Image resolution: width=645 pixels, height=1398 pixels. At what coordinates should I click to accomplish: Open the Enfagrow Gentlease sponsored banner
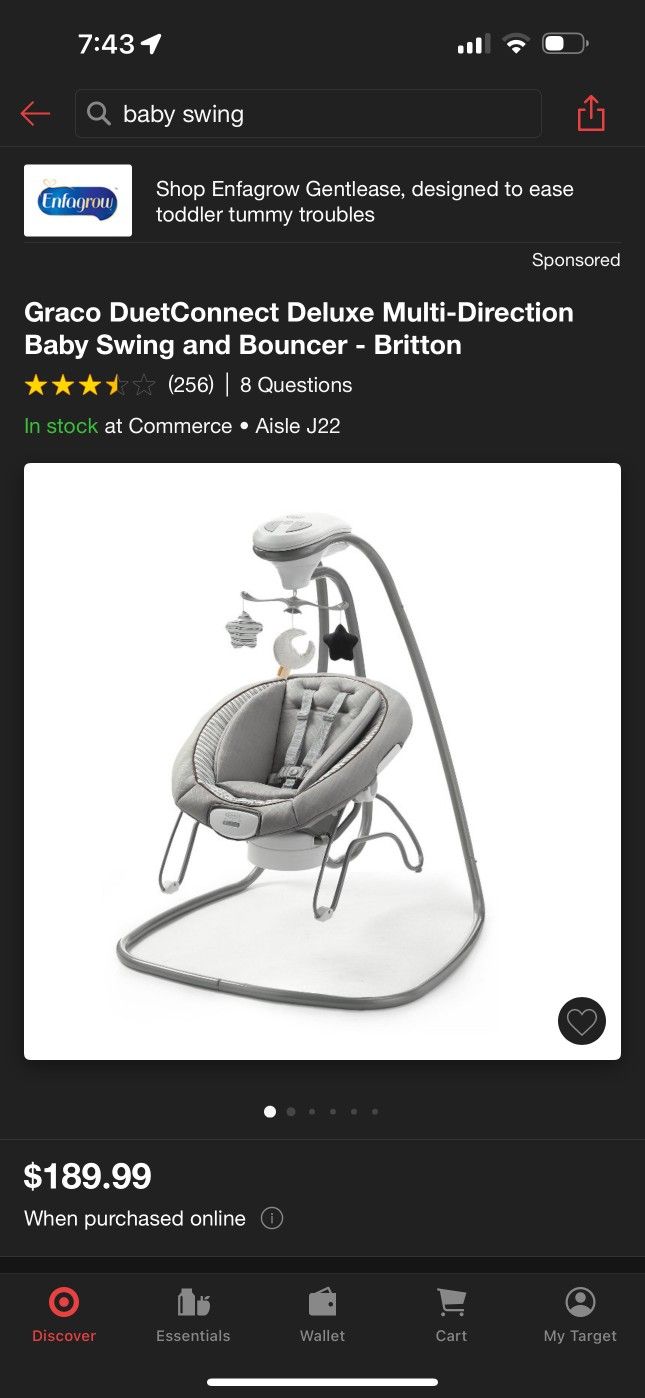coord(322,201)
